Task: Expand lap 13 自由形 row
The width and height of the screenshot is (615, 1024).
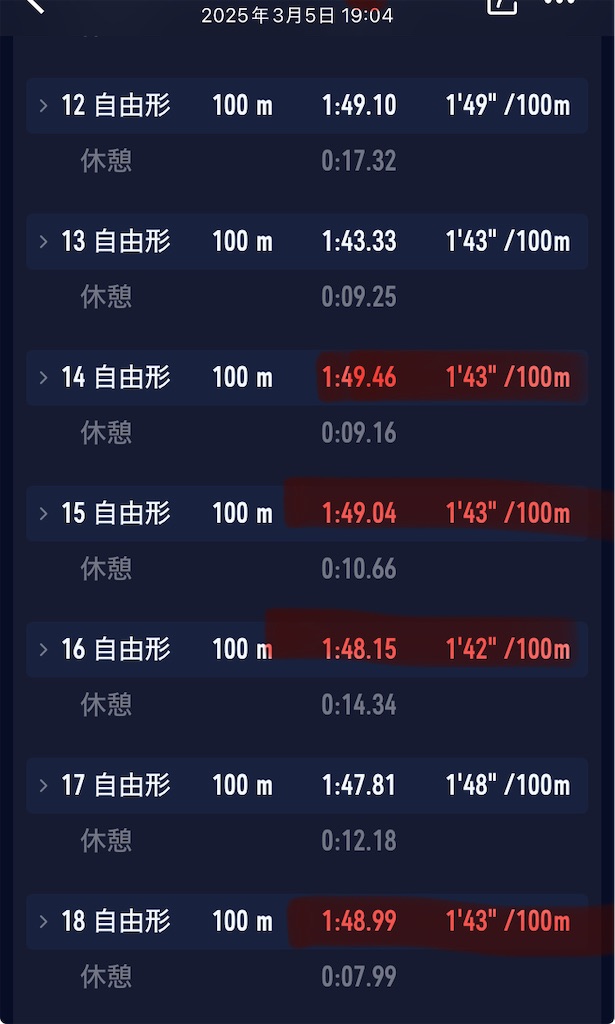Action: [307, 242]
